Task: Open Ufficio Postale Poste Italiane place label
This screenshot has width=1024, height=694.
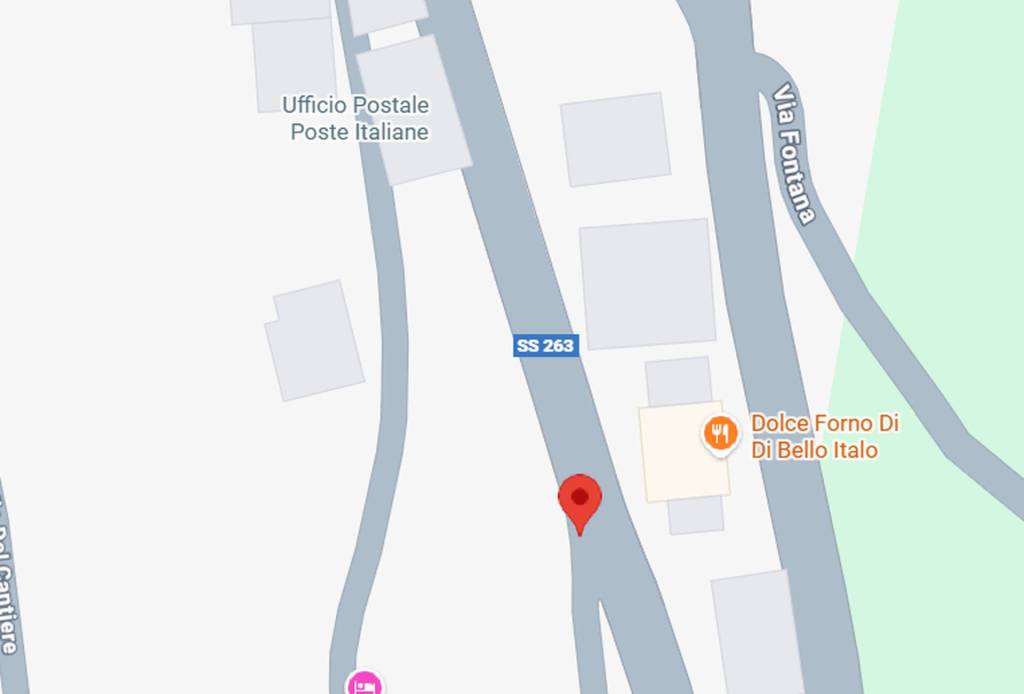Action: (357, 118)
